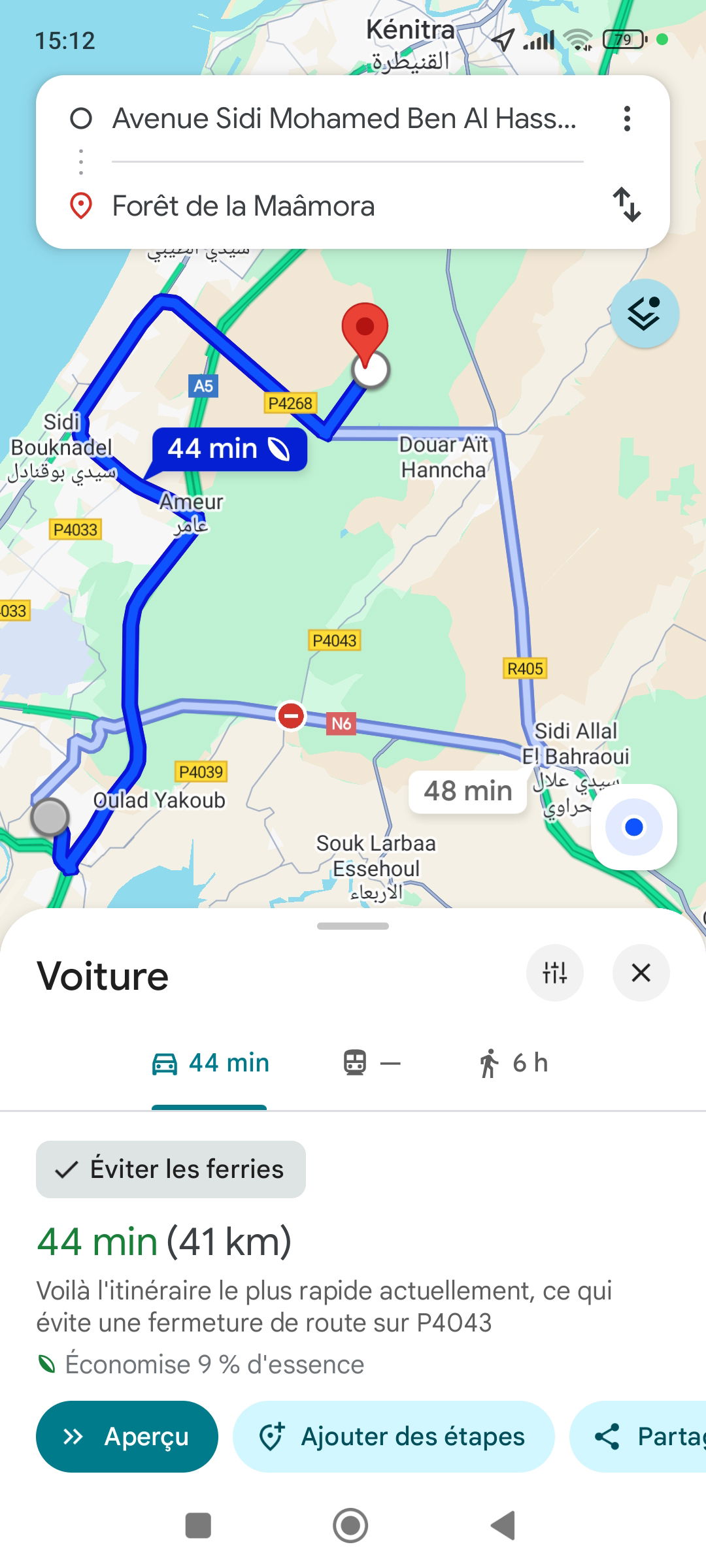This screenshot has width=706, height=1568.
Task: Select the alternate 48 min route
Action: pos(467,791)
